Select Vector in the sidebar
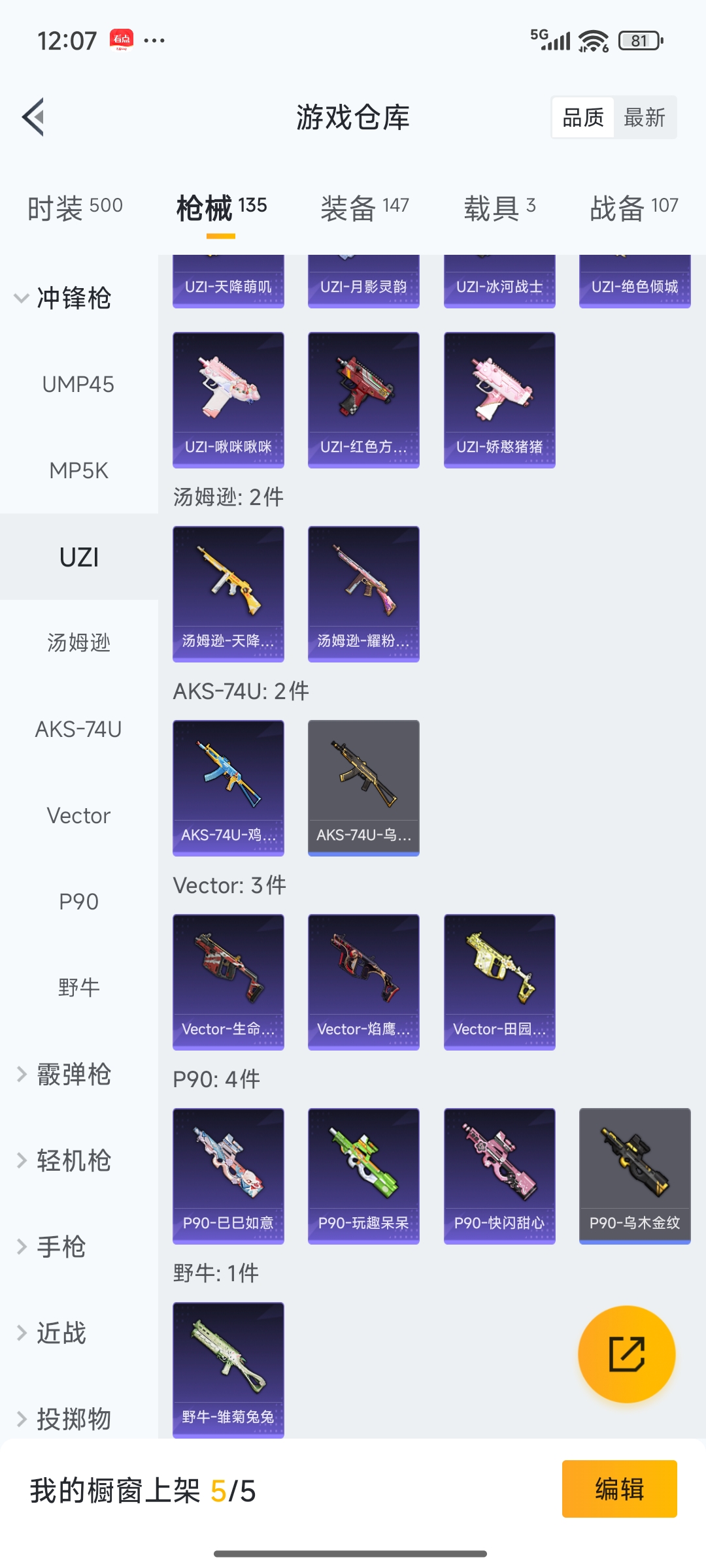Screen dimensions: 706x1568 tap(78, 815)
